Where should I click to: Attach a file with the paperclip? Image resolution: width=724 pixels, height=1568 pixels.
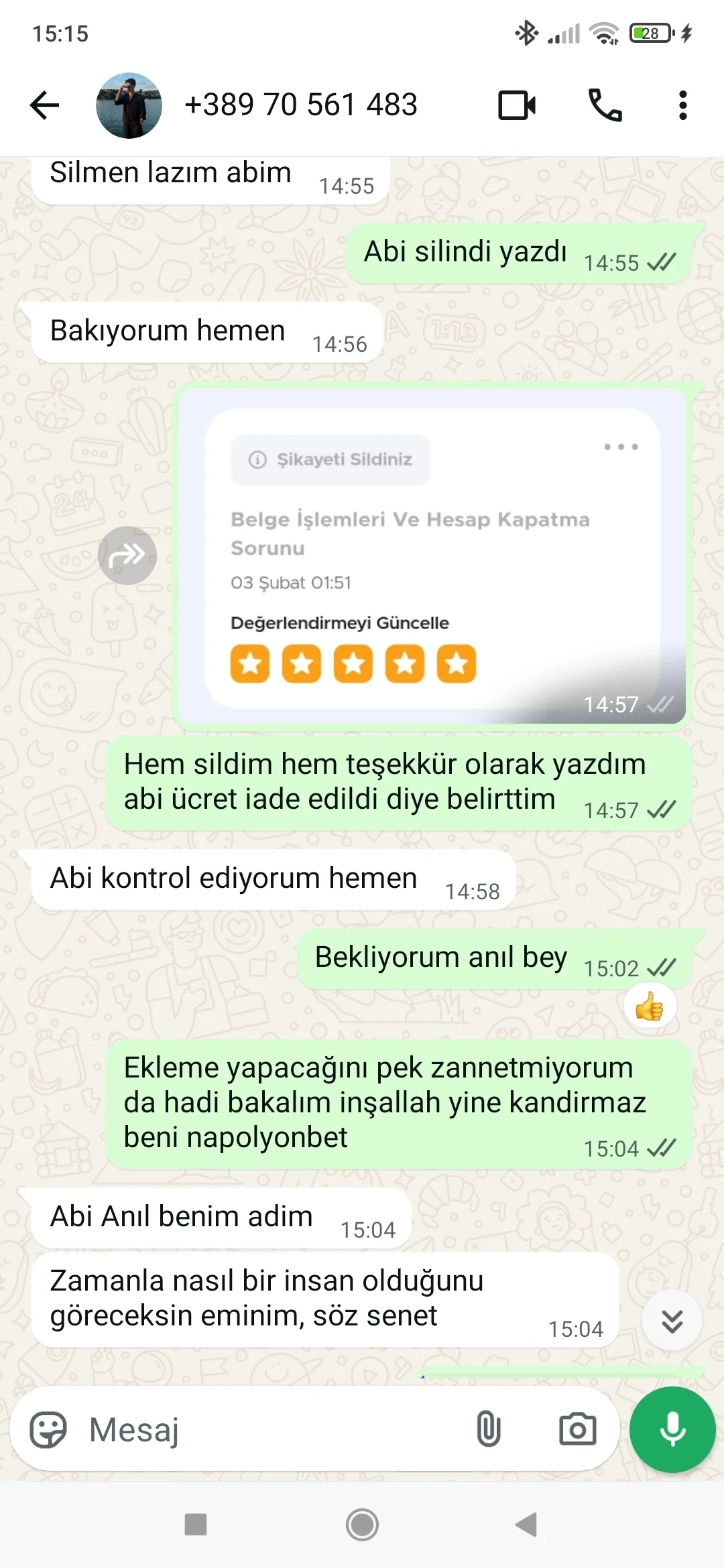[488, 1429]
